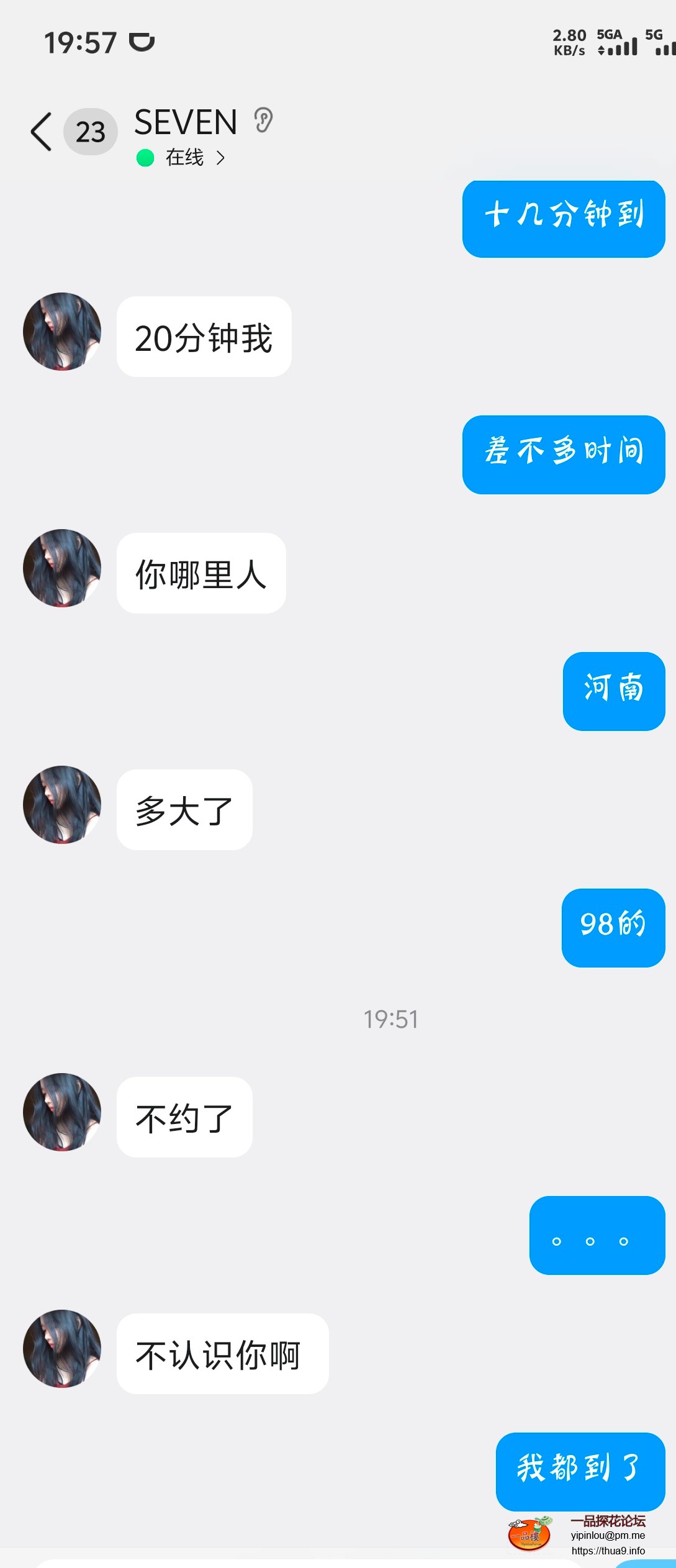Tap the green online status dot
This screenshot has height=1568, width=676.
click(145, 157)
